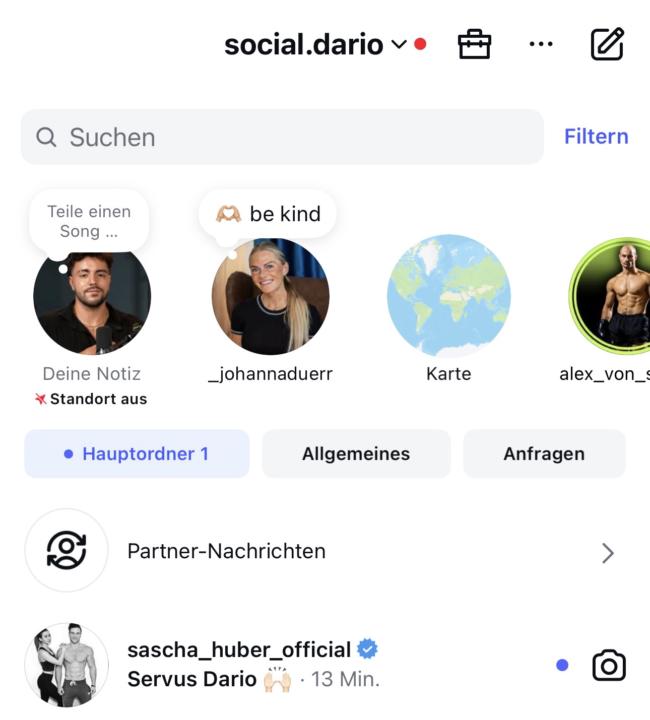
Task: Open the Filtern filter options
Action: (x=596, y=137)
